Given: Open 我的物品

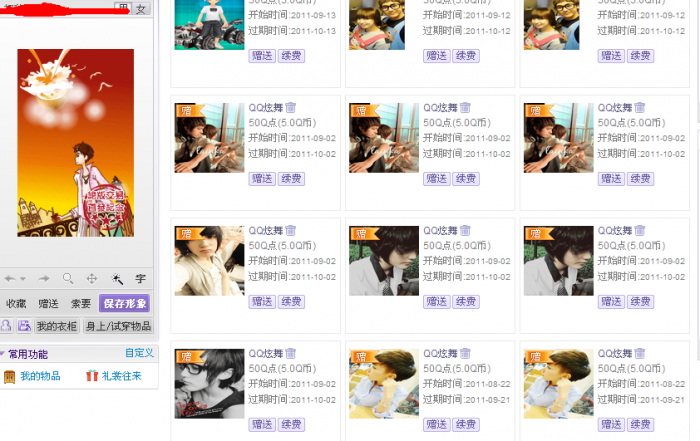Looking at the screenshot, I should point(40,376).
